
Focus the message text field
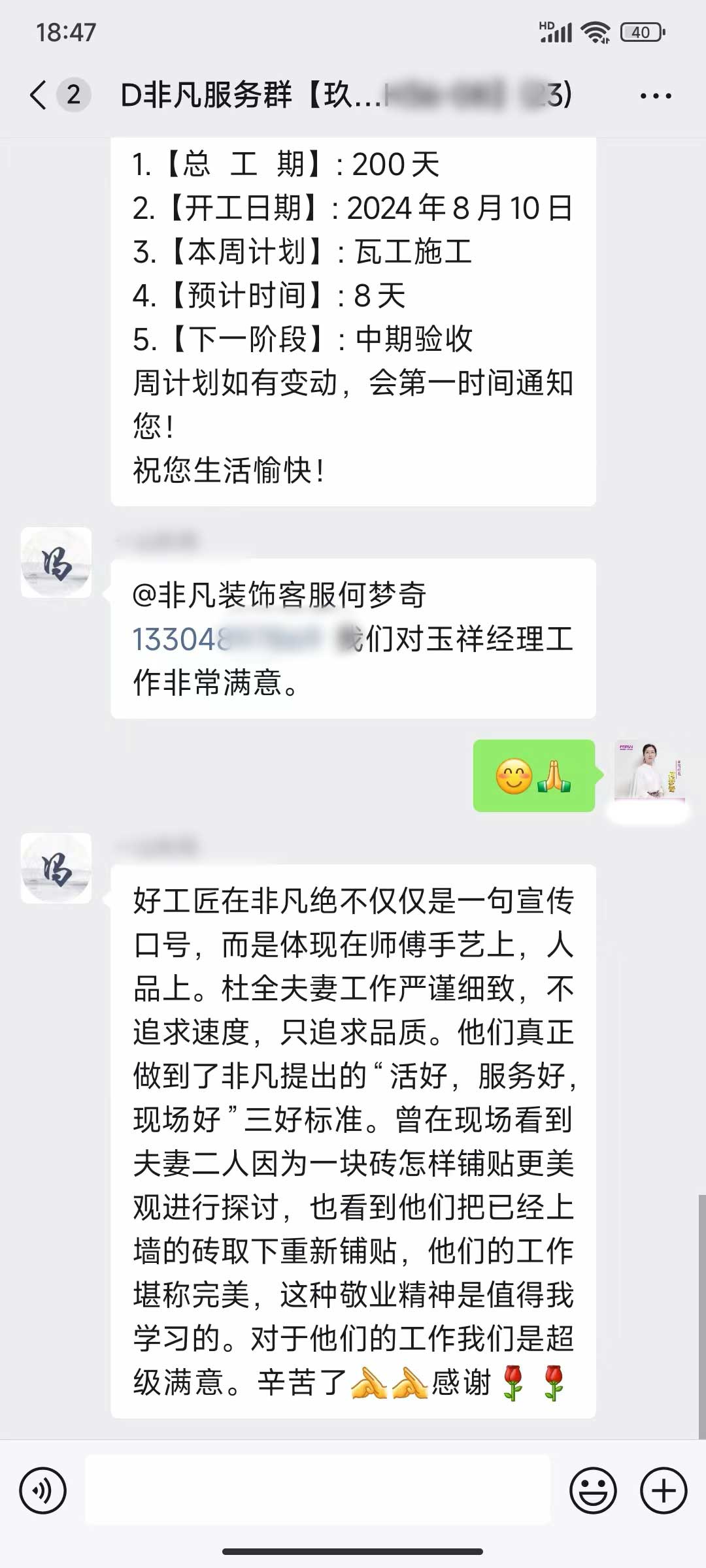coord(318,1490)
